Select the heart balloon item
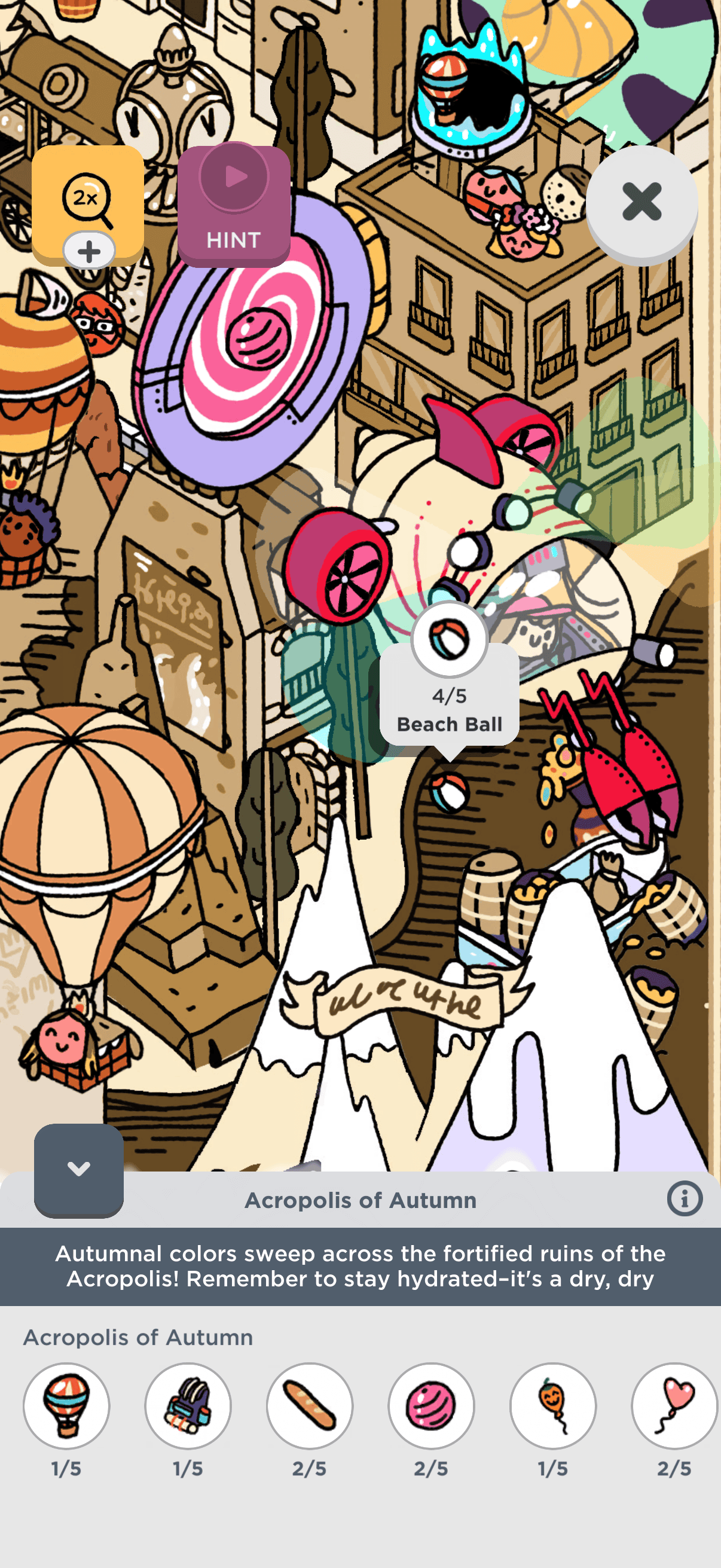 click(x=675, y=1405)
